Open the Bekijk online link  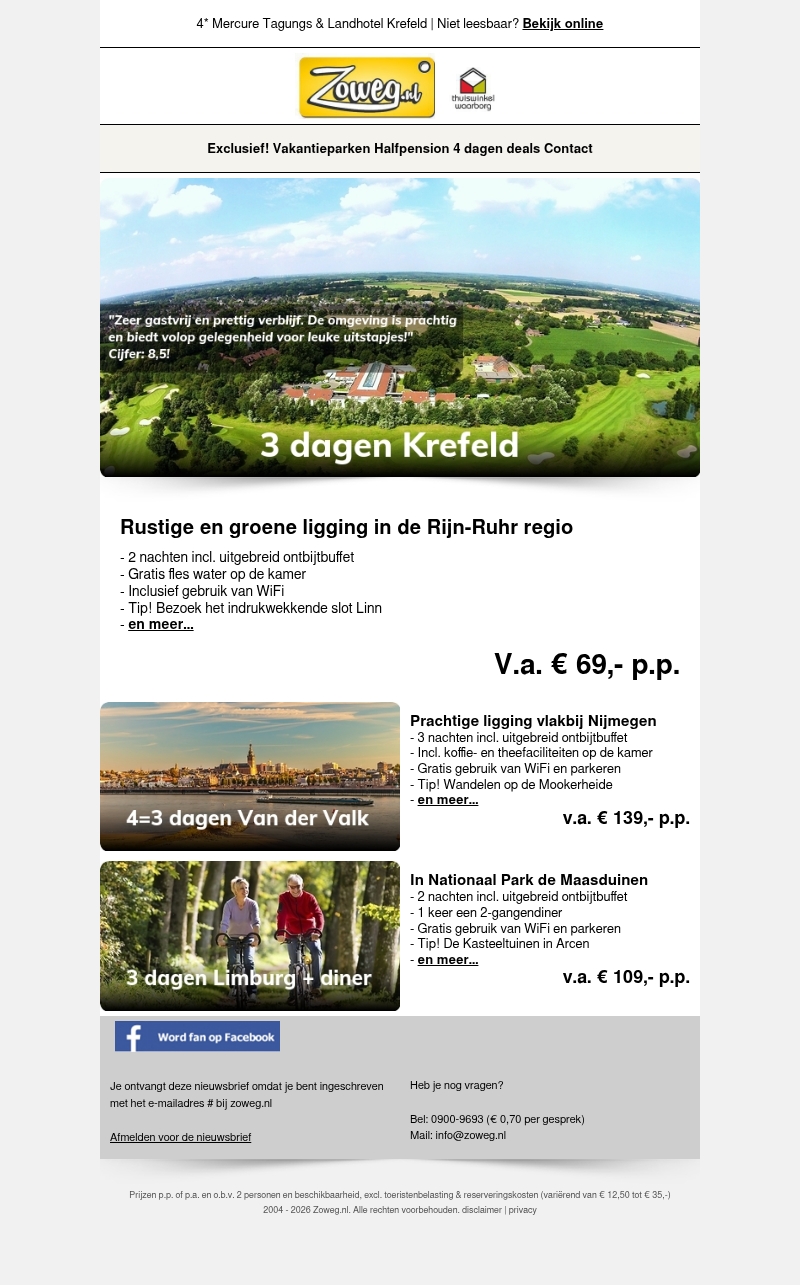562,24
